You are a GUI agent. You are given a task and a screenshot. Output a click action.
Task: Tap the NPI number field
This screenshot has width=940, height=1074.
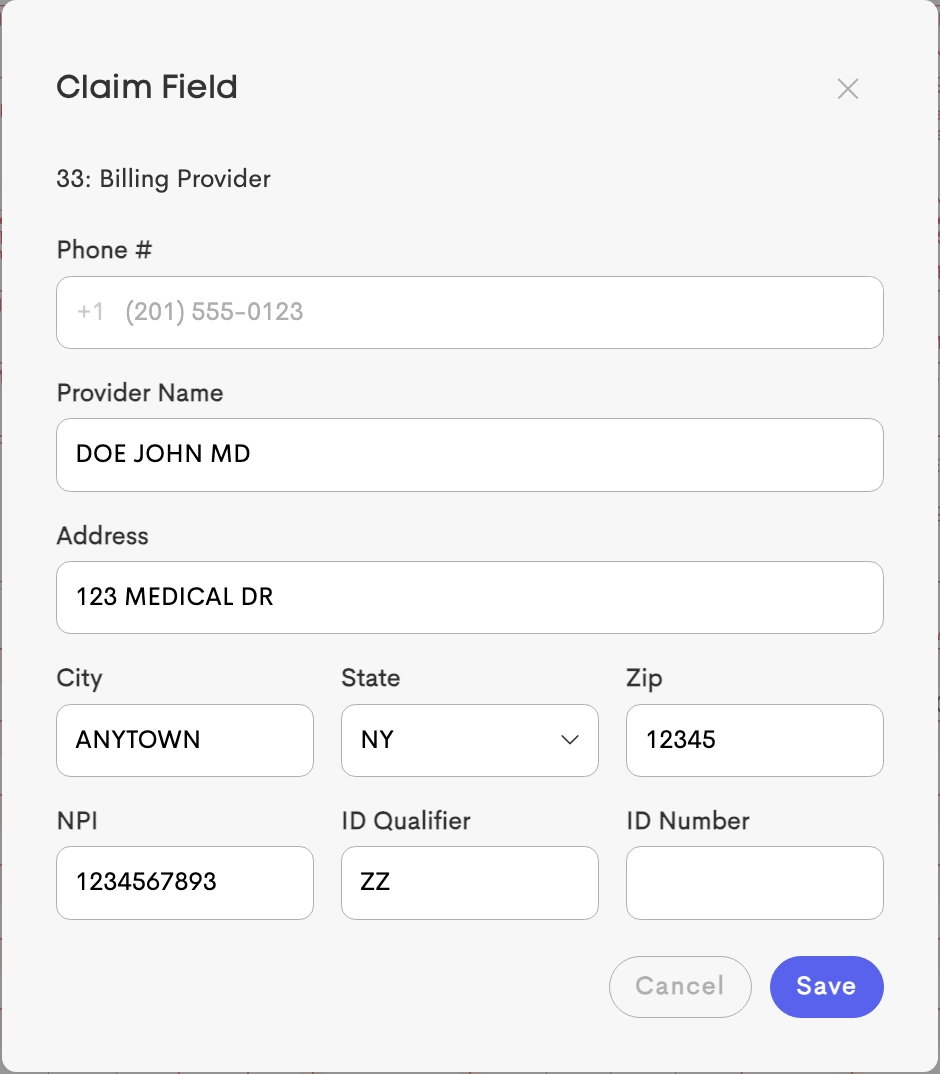coord(185,882)
